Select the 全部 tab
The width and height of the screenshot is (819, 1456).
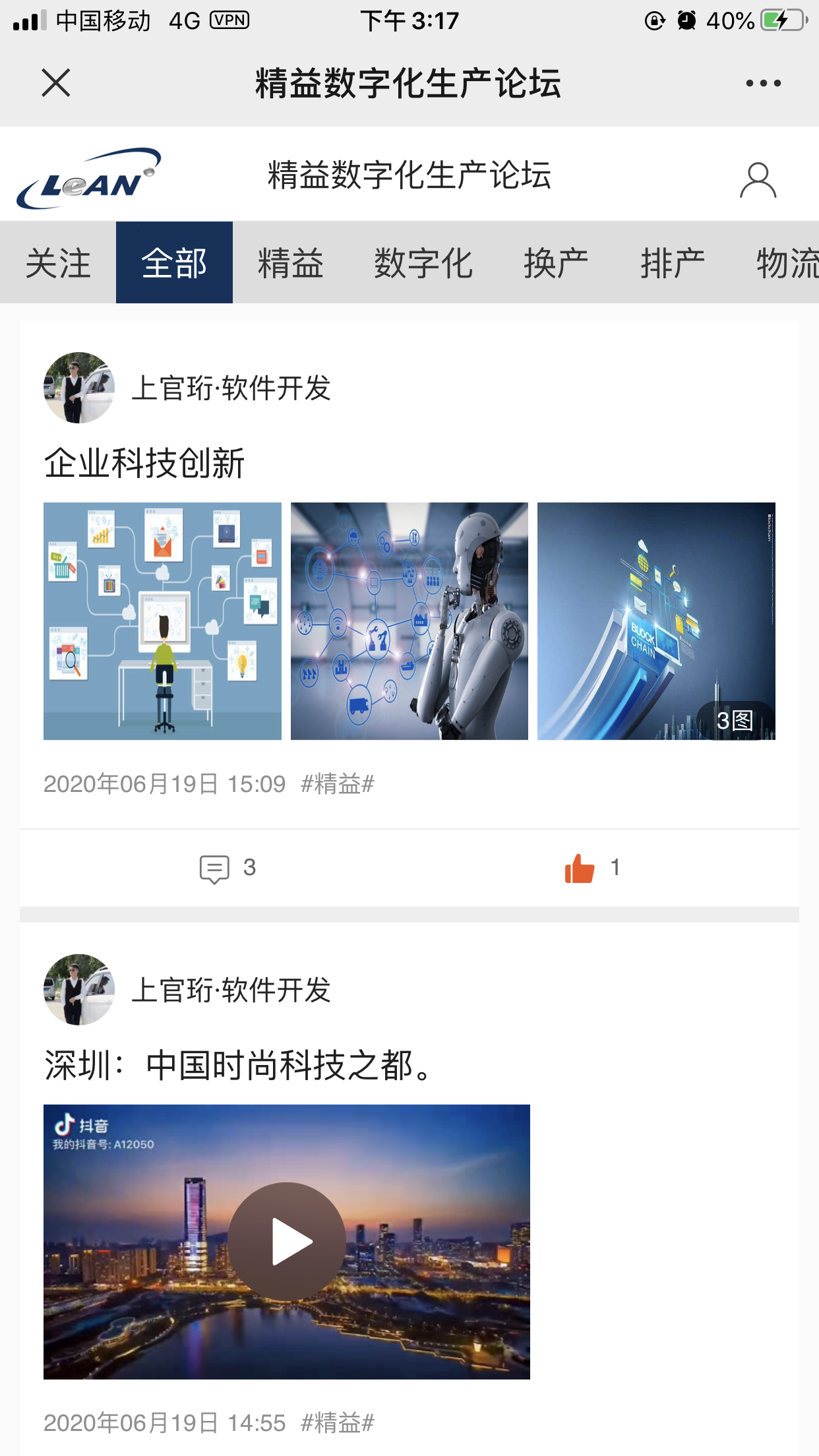pos(174,263)
